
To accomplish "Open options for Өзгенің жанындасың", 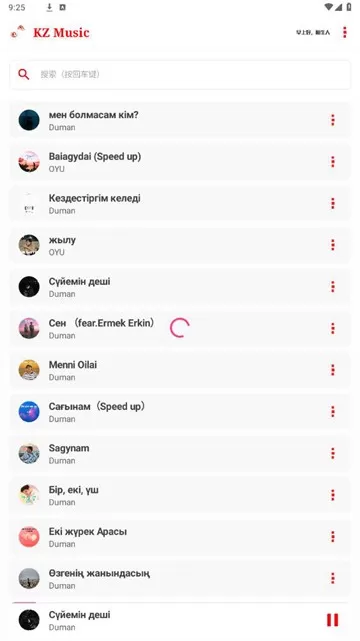I will pyautogui.click(x=333, y=578).
